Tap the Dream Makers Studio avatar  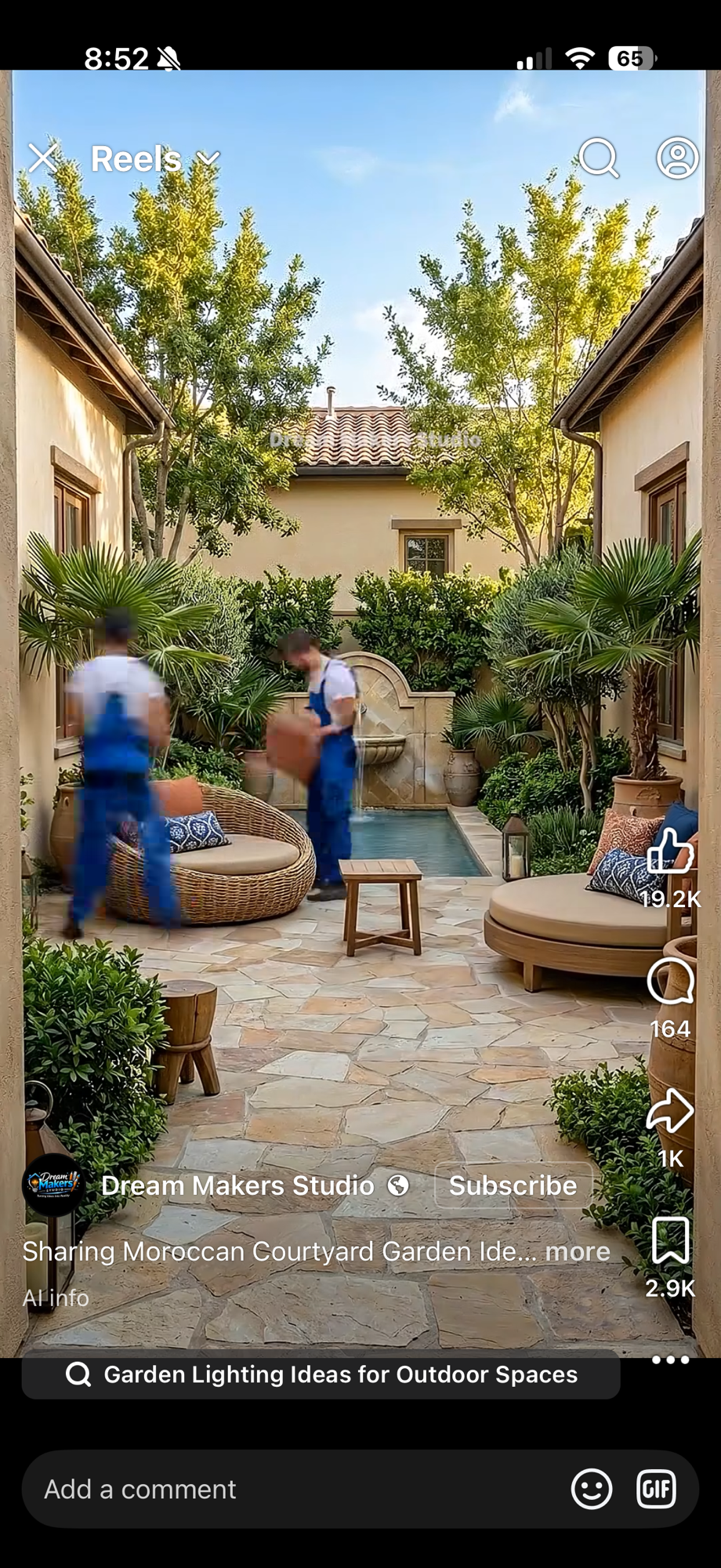coord(53,1185)
